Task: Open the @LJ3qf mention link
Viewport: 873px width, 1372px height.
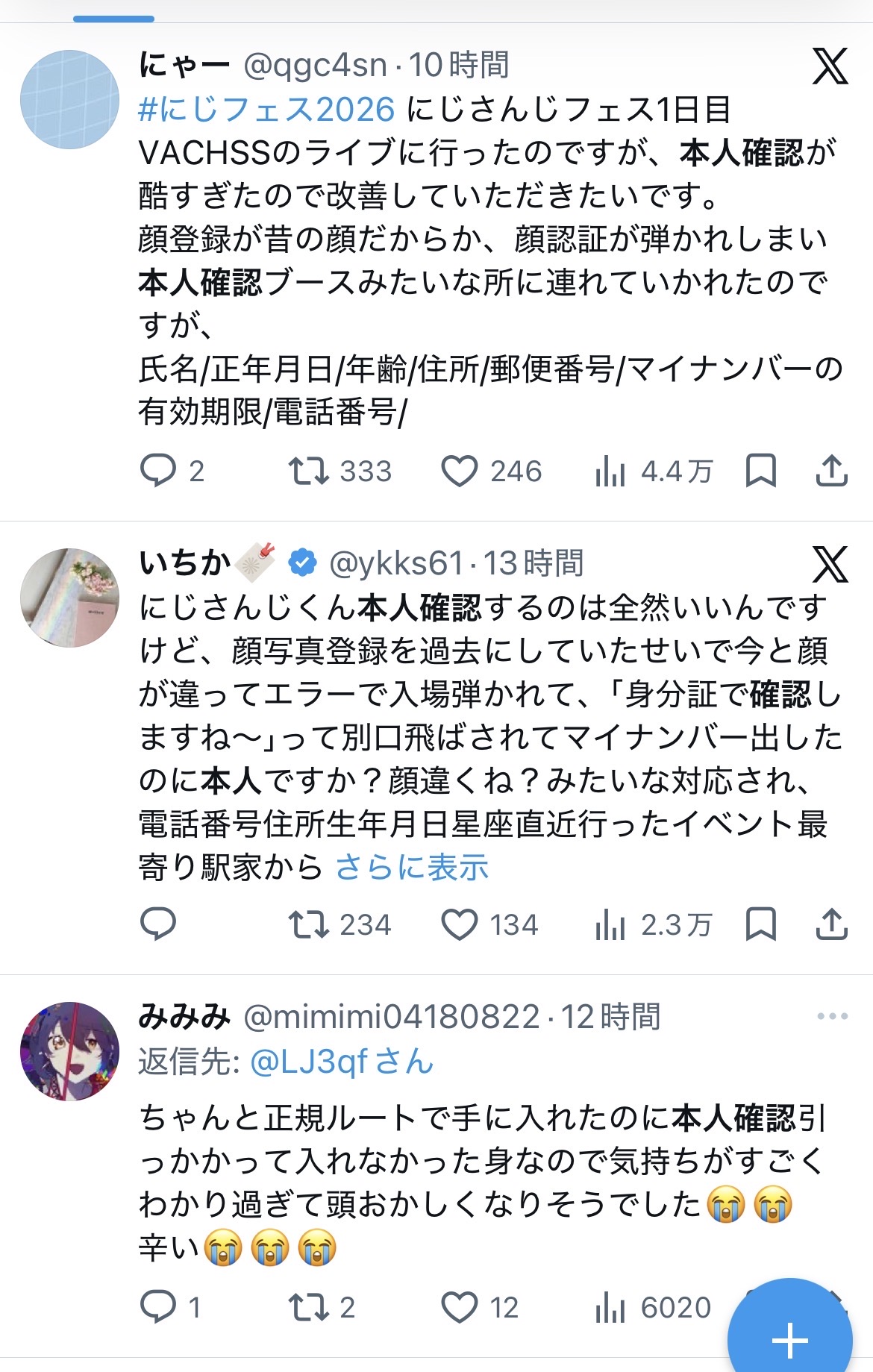Action: 341,1061
